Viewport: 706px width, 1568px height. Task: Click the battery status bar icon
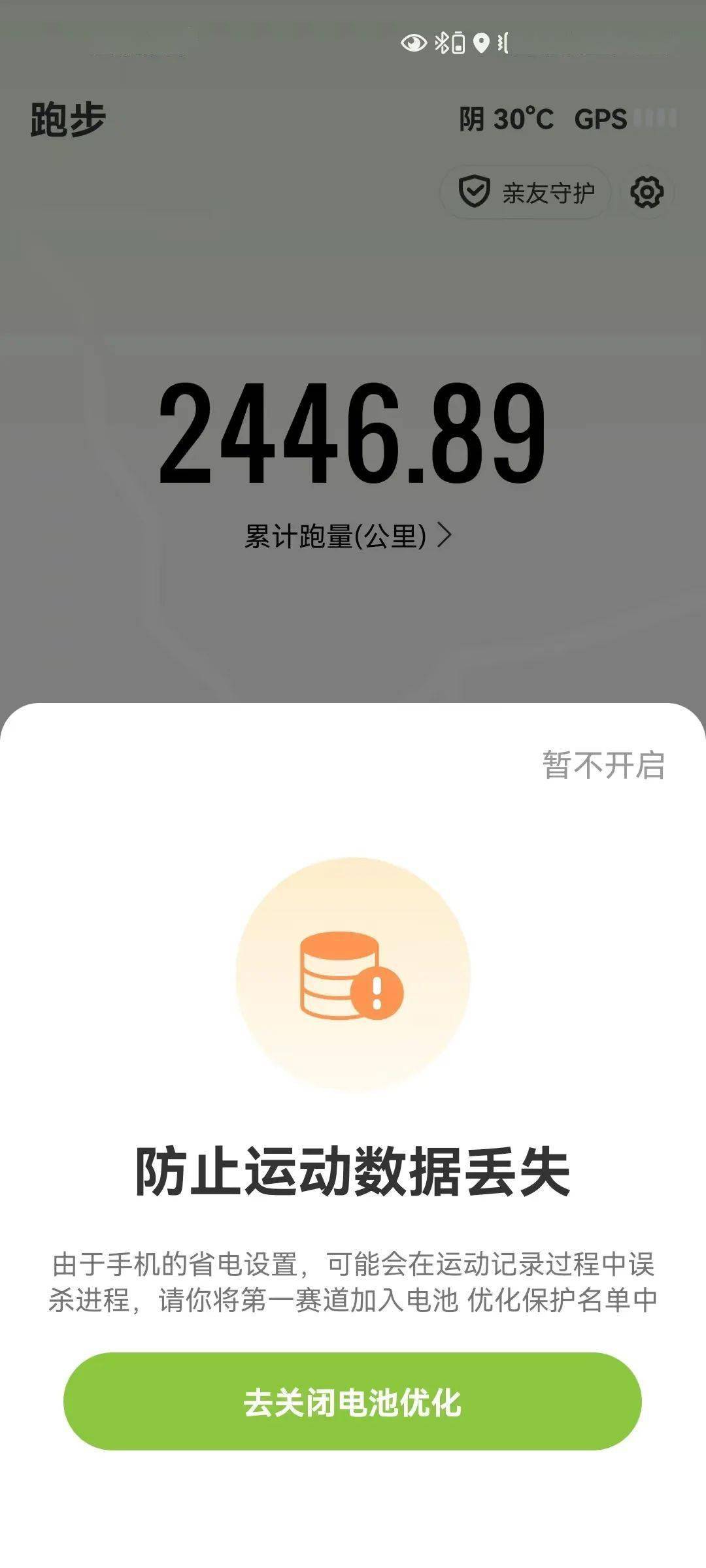click(x=460, y=43)
